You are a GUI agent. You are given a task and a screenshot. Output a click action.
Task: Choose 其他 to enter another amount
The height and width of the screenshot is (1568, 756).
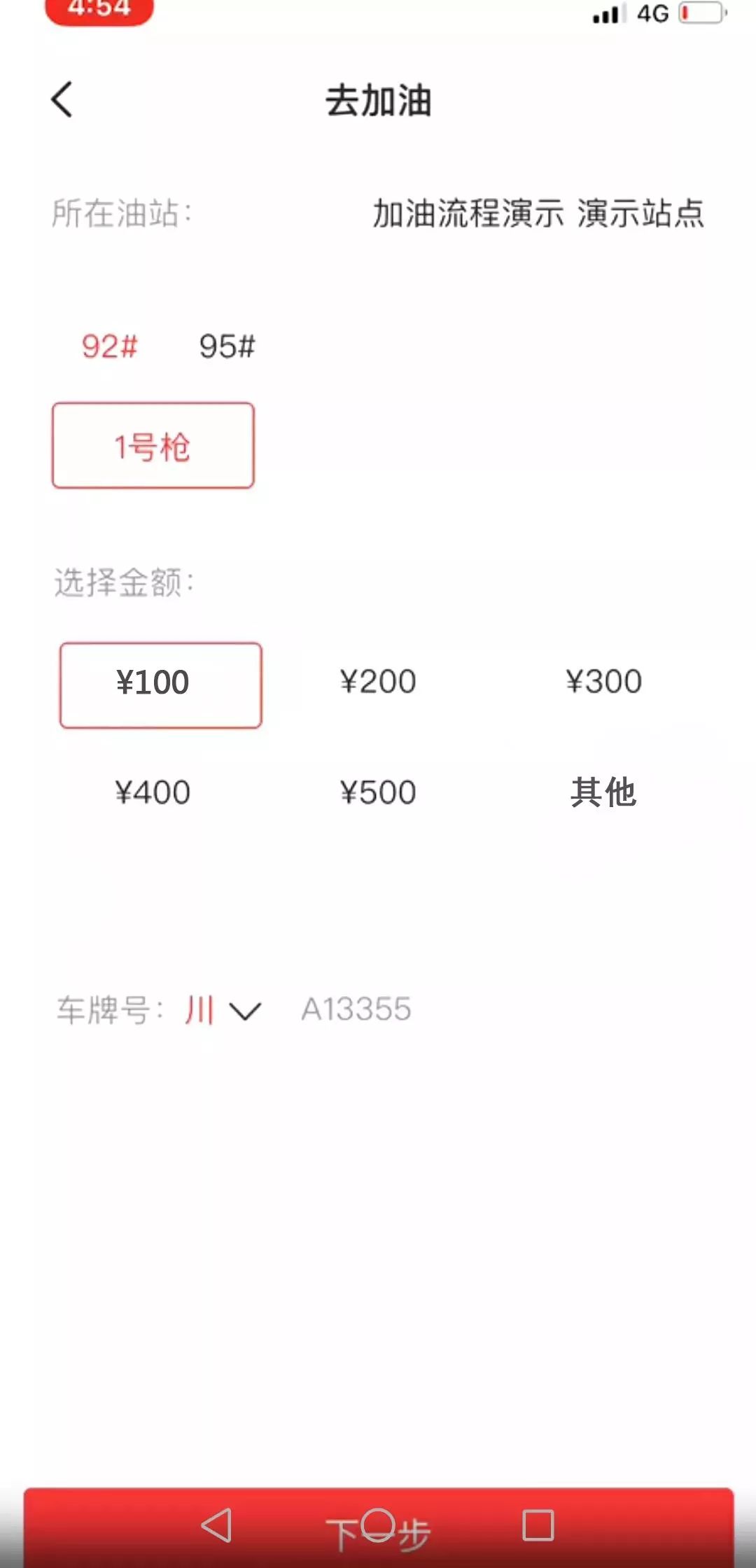[603, 792]
